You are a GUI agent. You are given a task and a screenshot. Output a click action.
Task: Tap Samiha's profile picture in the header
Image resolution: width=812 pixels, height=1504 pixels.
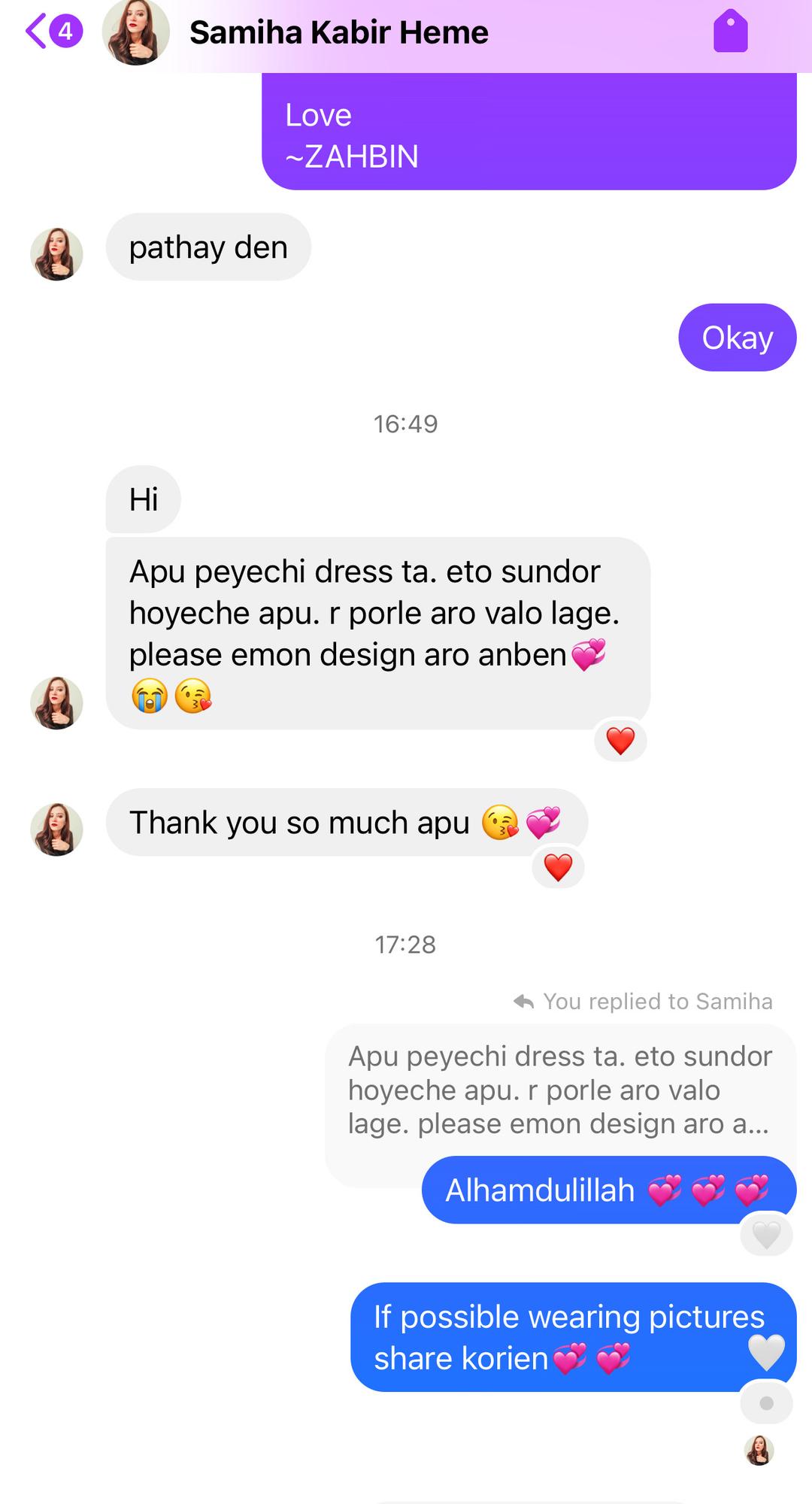(x=137, y=32)
